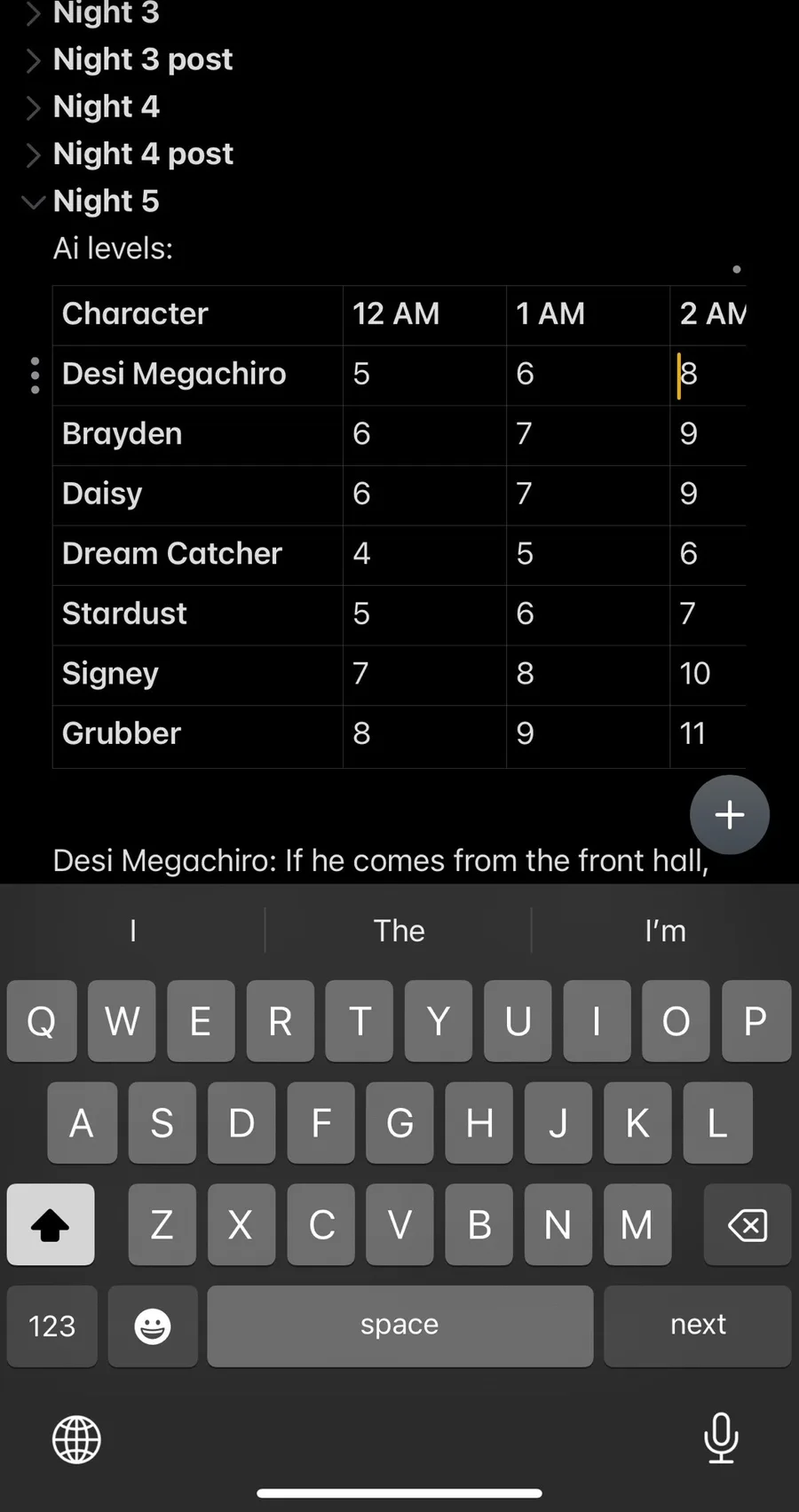The image size is (799, 1512).
Task: Tap the floating plus button
Action: coord(729,814)
